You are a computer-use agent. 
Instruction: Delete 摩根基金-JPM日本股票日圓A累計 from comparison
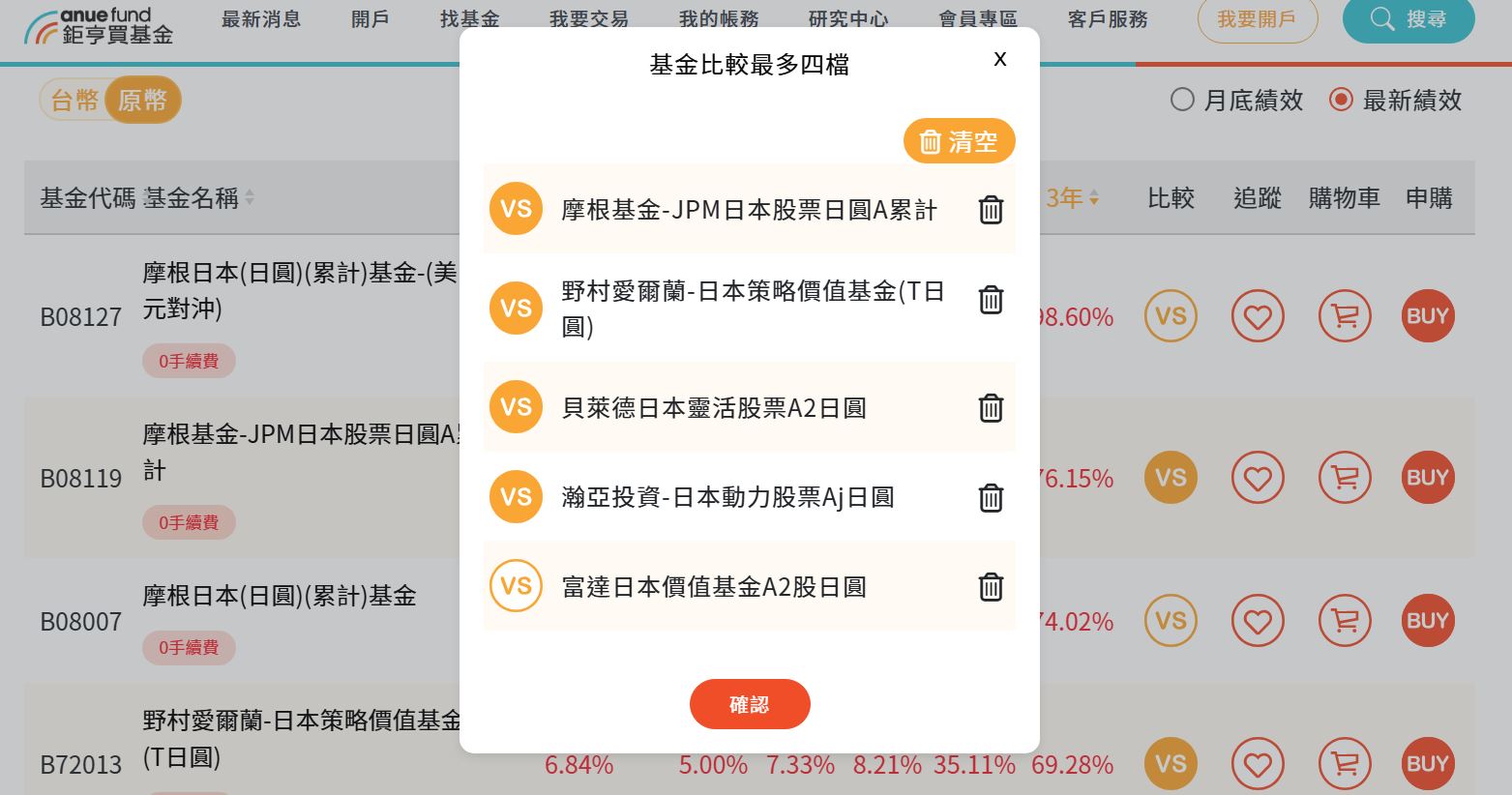click(x=991, y=210)
